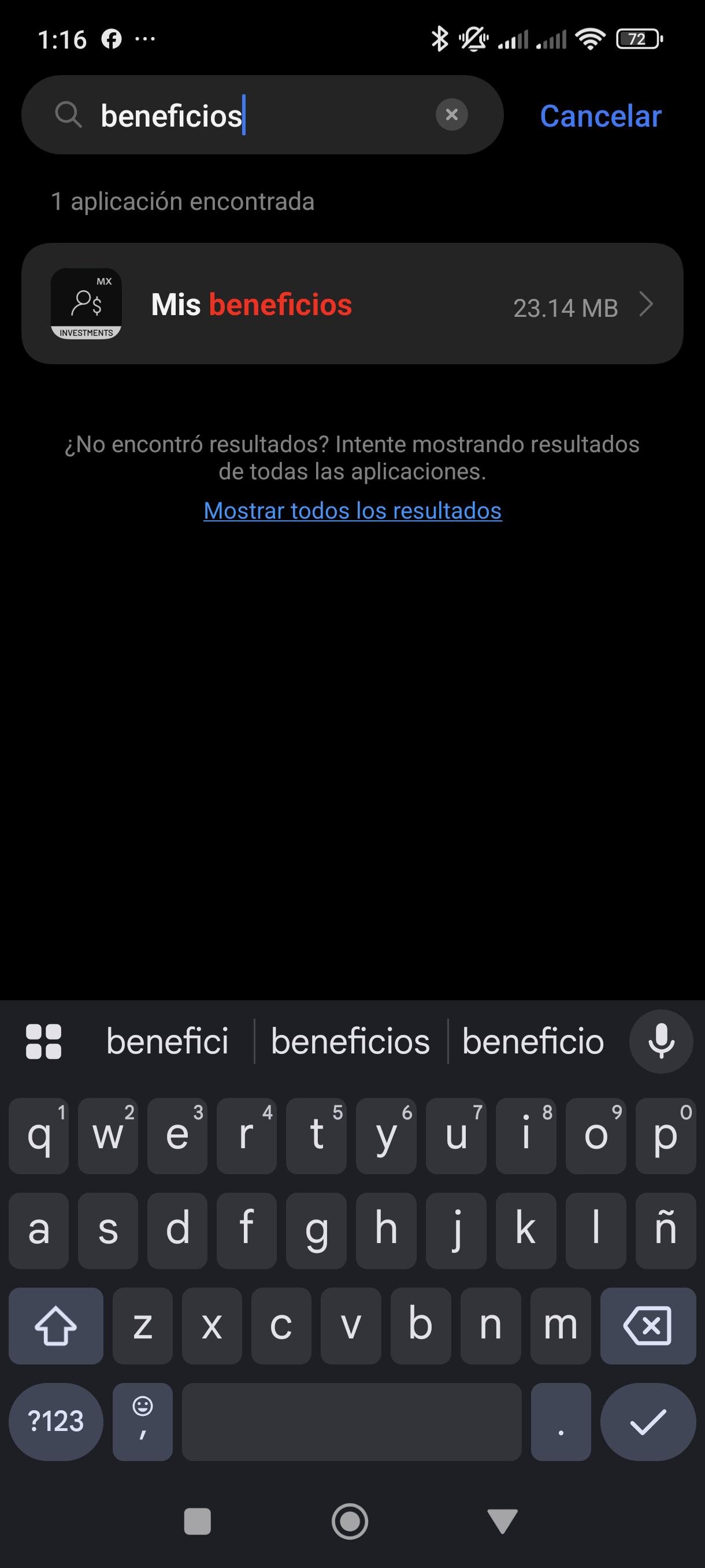Hit the backspace key on the keyboard

(x=647, y=1325)
